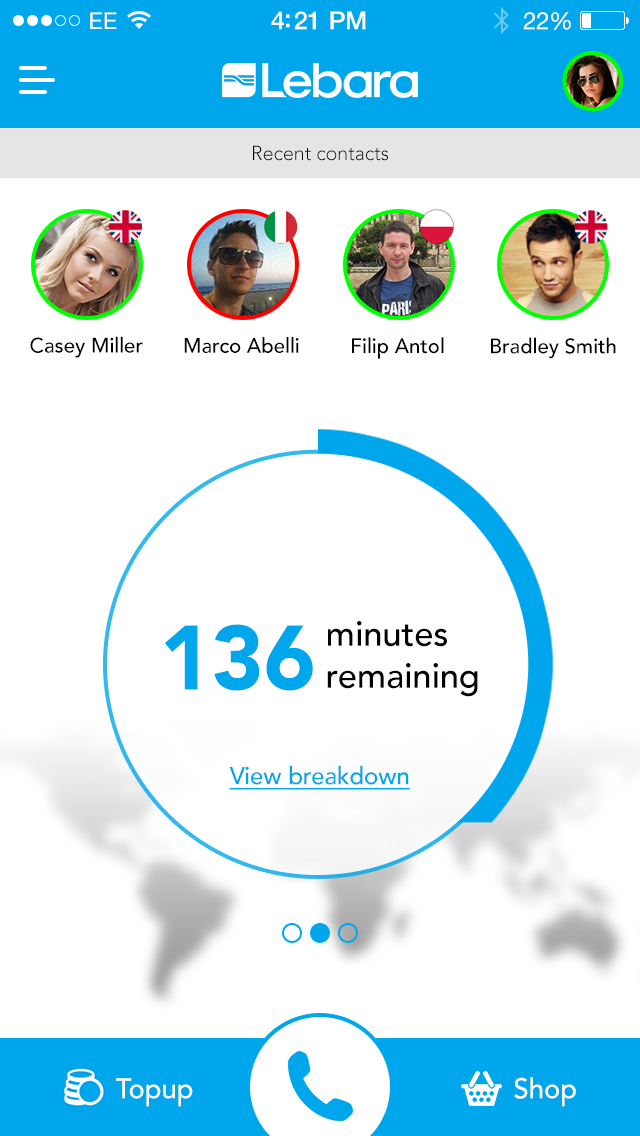Go to the first page indicator dot

pyautogui.click(x=292, y=933)
